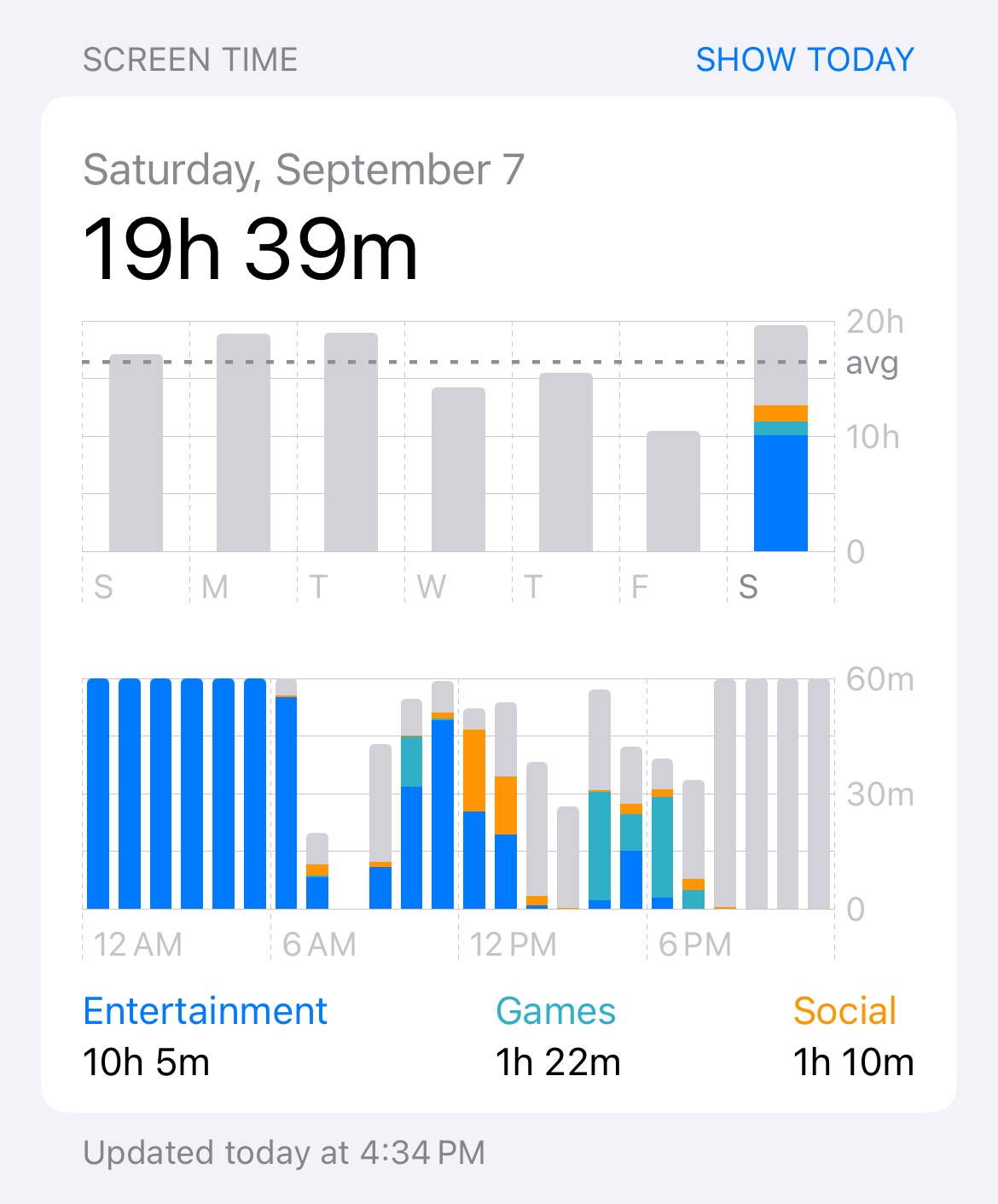Tap the Show Today link
998x1204 pixels.
(804, 60)
